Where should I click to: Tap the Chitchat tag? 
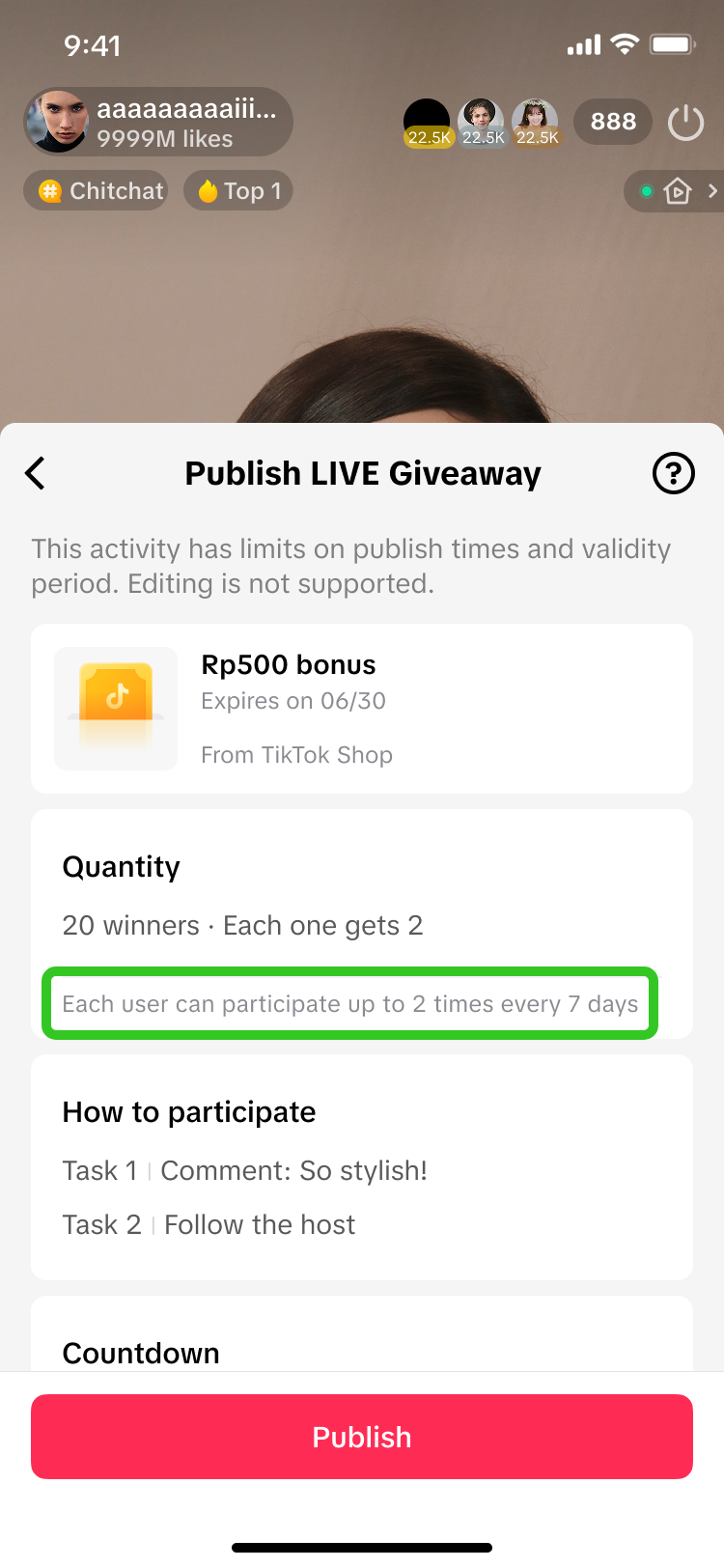[96, 191]
